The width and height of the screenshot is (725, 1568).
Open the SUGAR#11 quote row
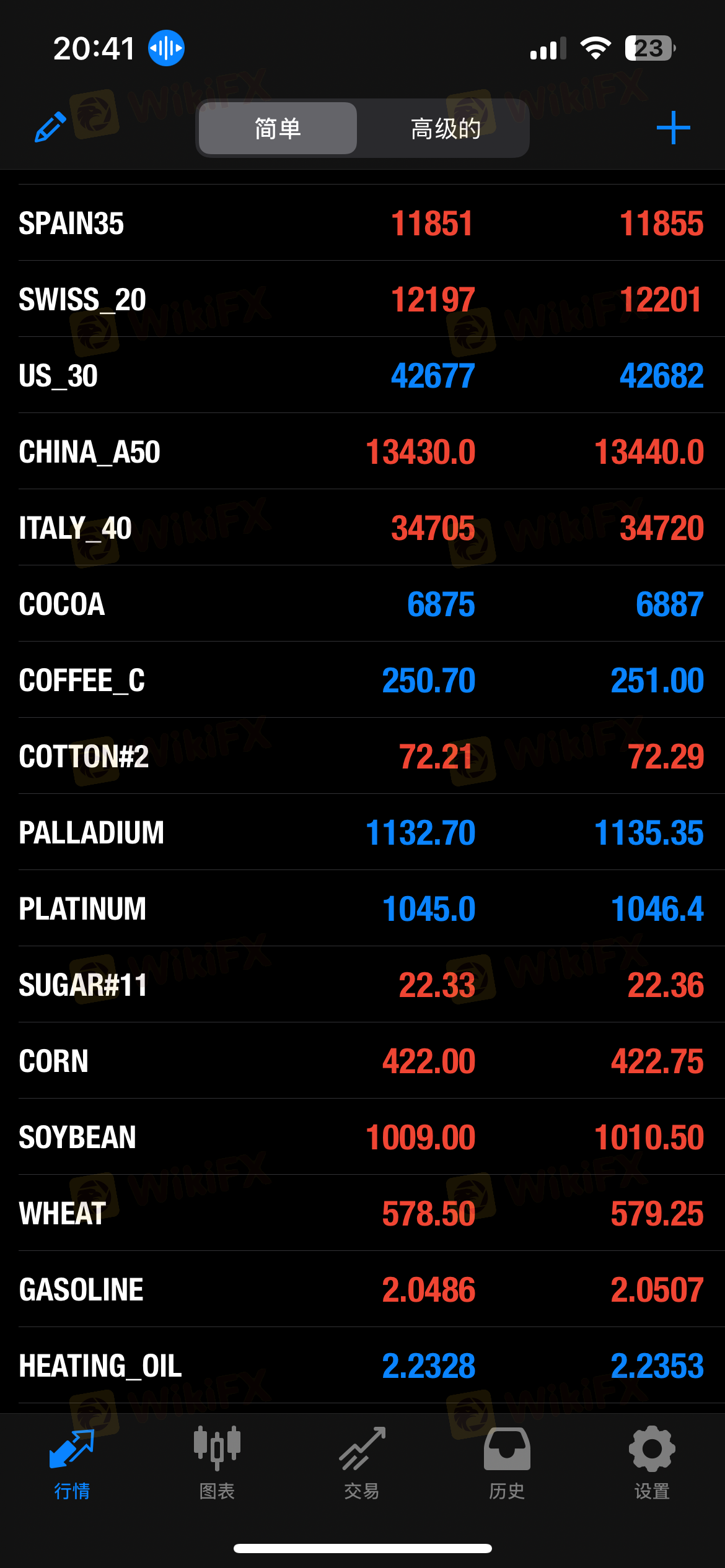pyautogui.click(x=362, y=985)
